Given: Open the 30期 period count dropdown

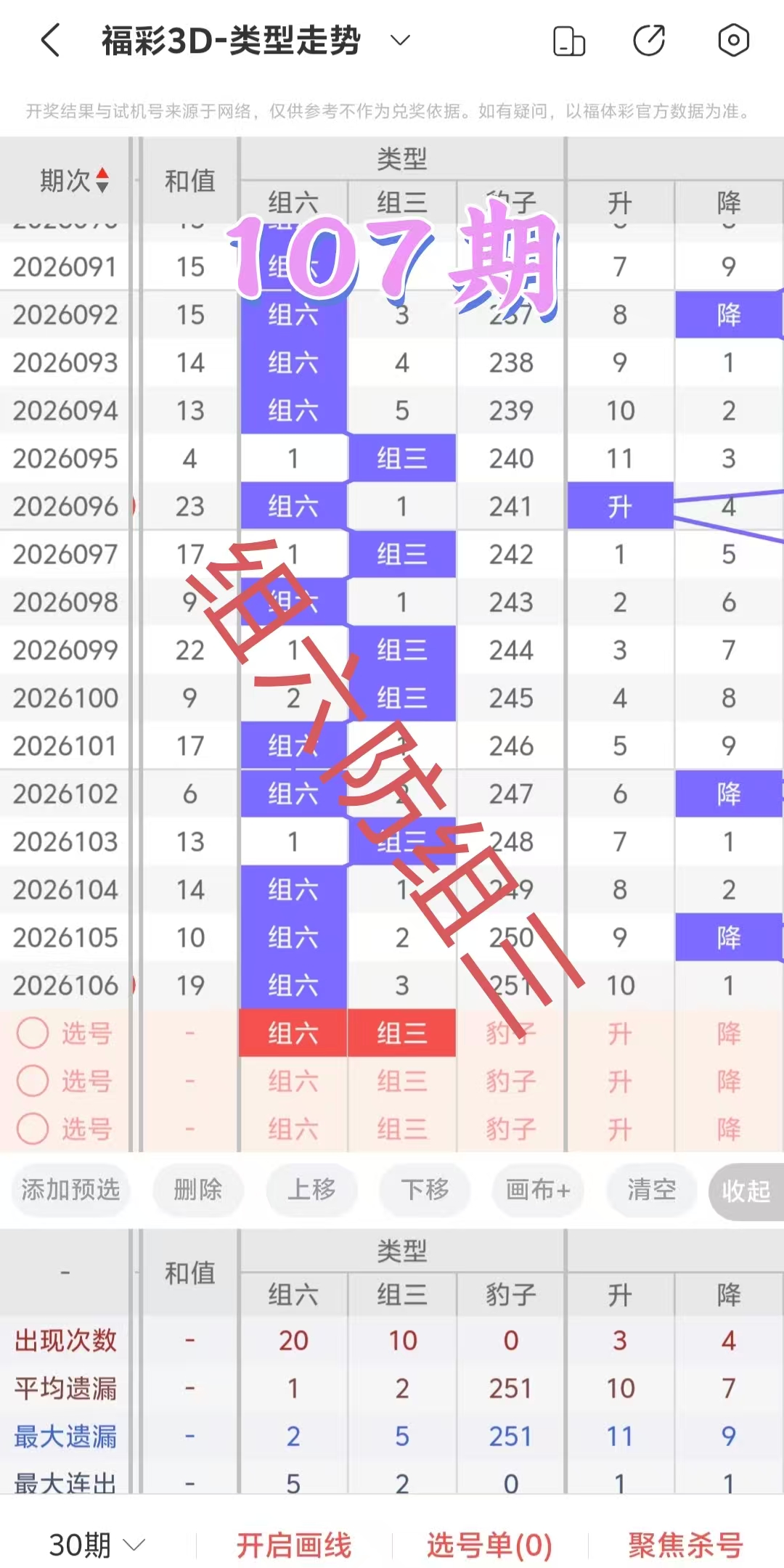Looking at the screenshot, I should point(97,1545).
